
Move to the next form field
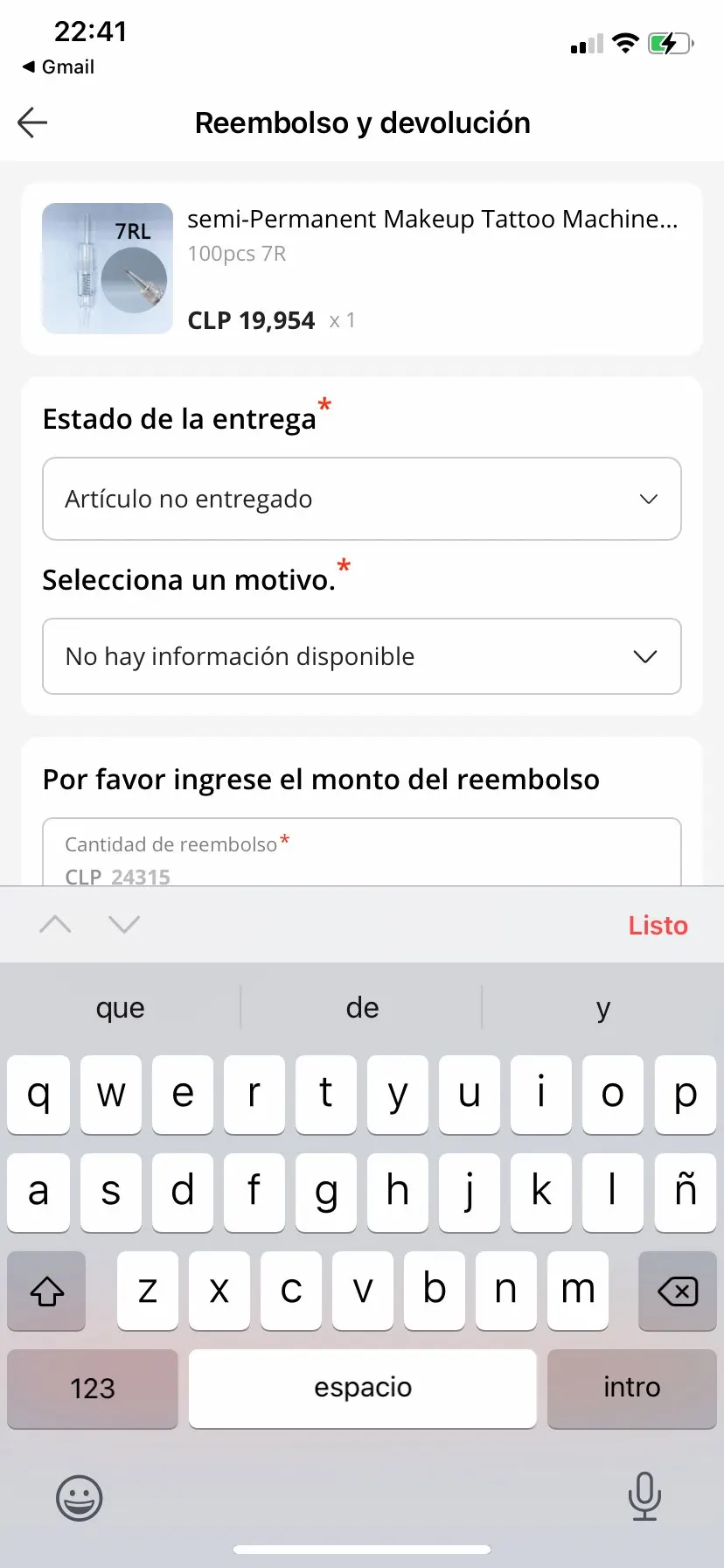[124, 924]
